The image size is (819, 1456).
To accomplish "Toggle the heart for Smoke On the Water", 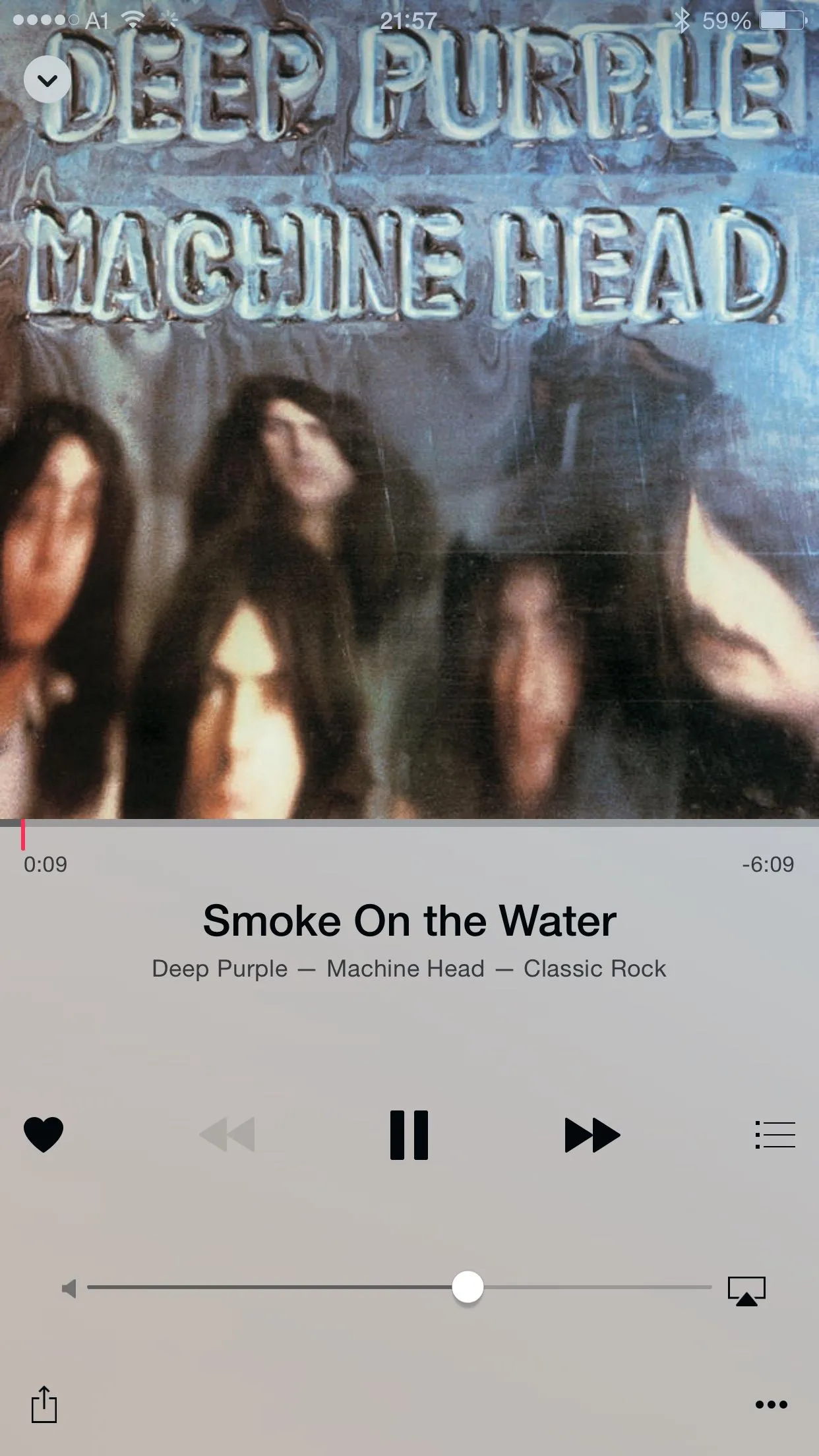I will [x=44, y=1135].
